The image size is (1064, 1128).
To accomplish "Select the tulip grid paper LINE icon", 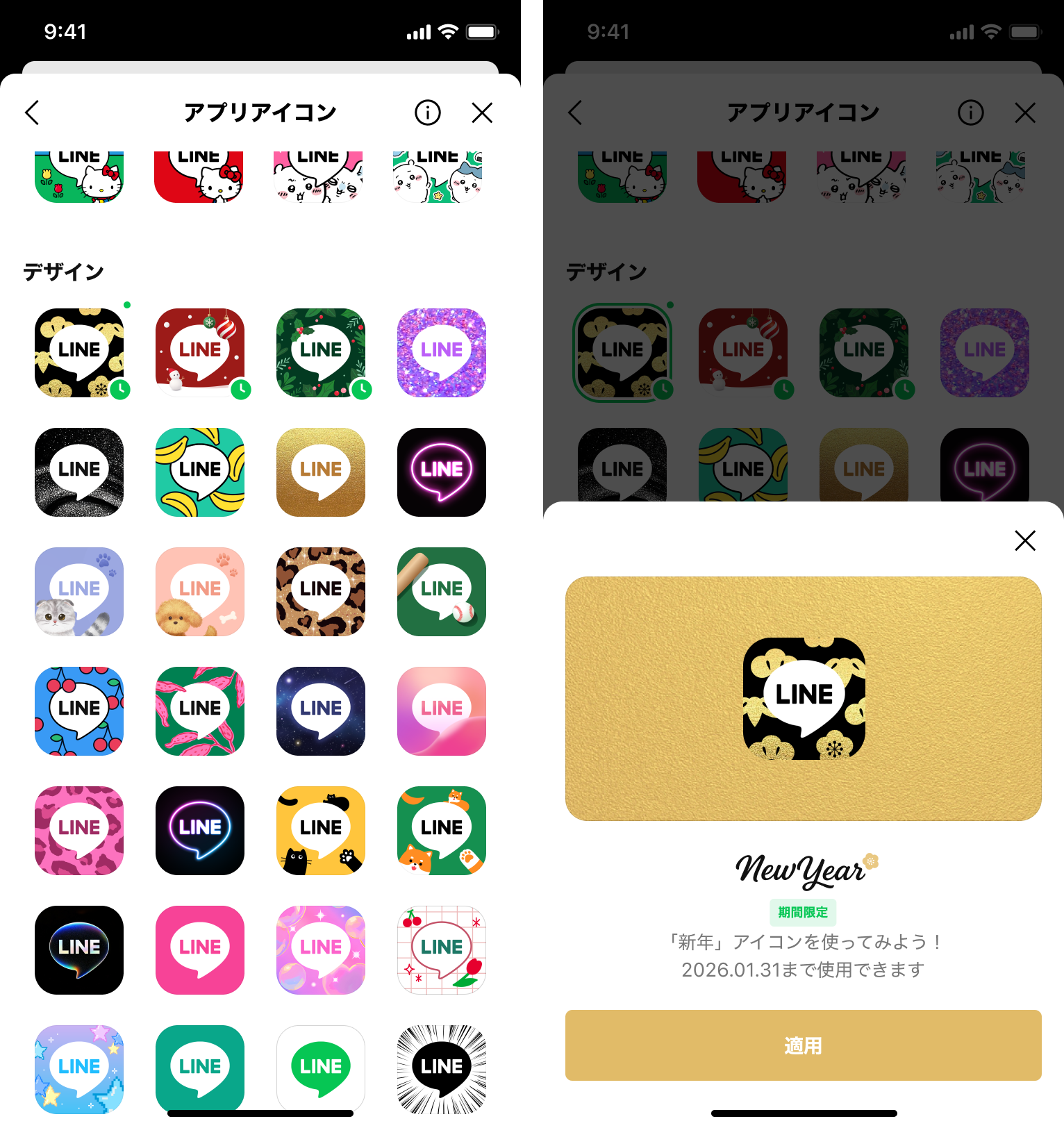I will coord(442,950).
